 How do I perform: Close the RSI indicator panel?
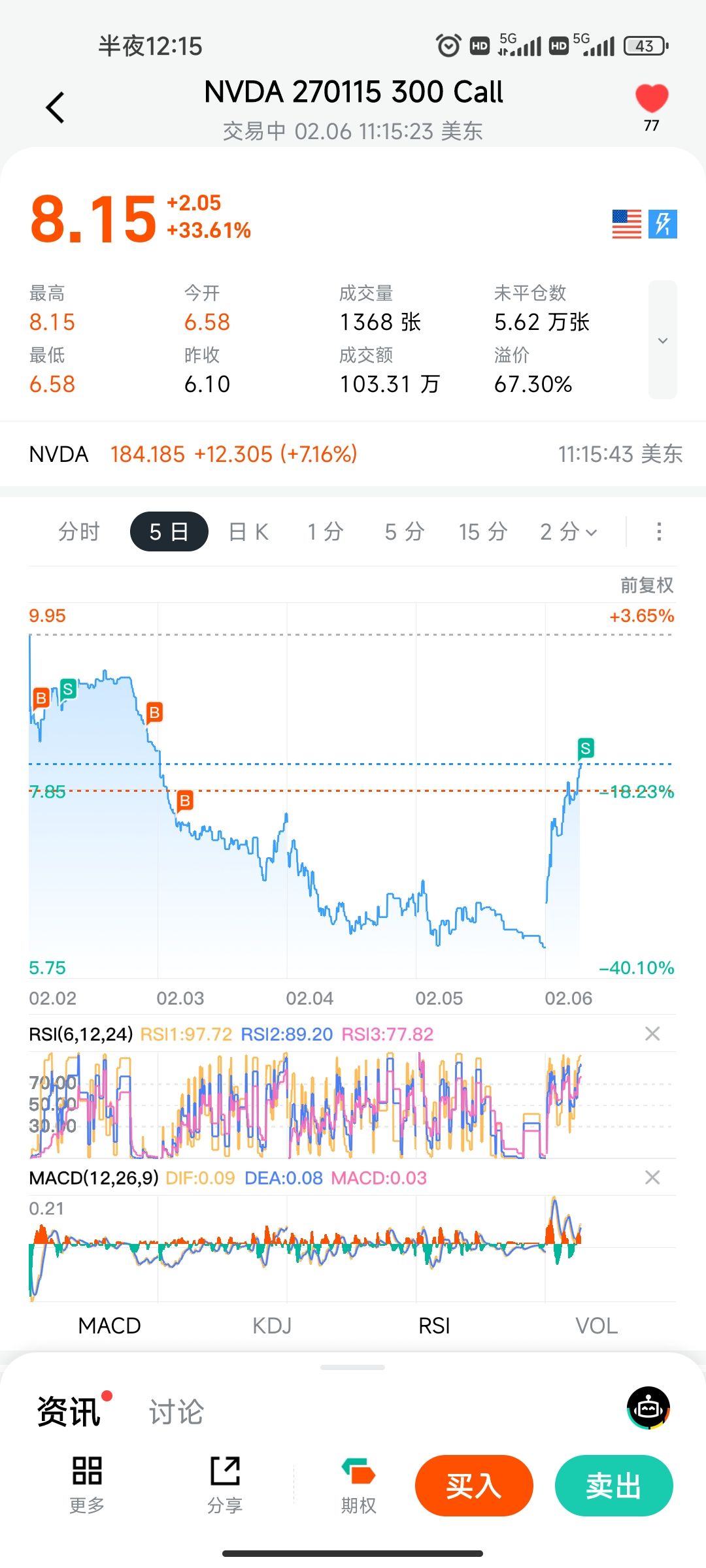[652, 1034]
